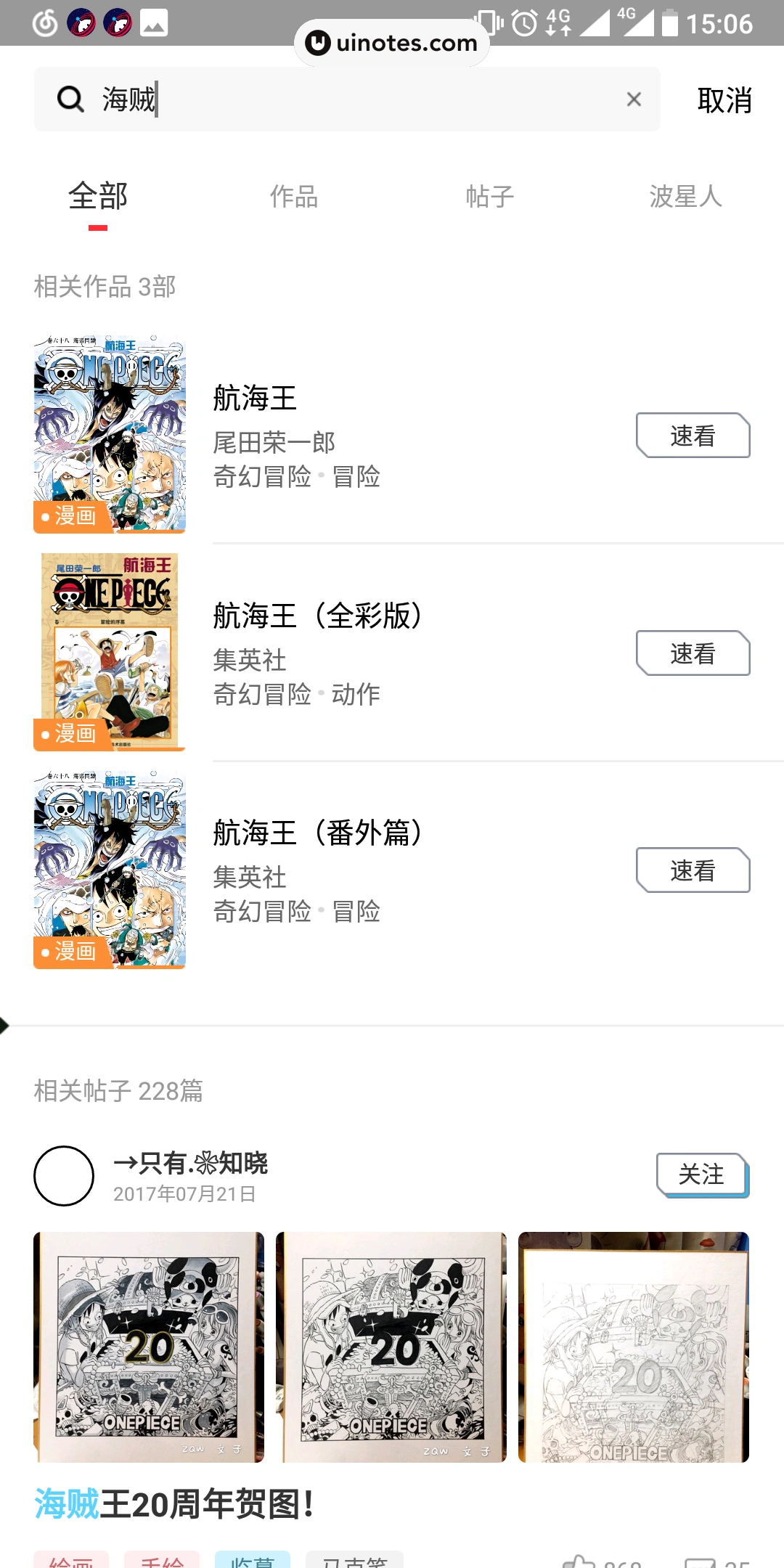The width and height of the screenshot is (784, 1568).
Task: Tap 速看 for 航海王（番外篇）
Action: 693,870
